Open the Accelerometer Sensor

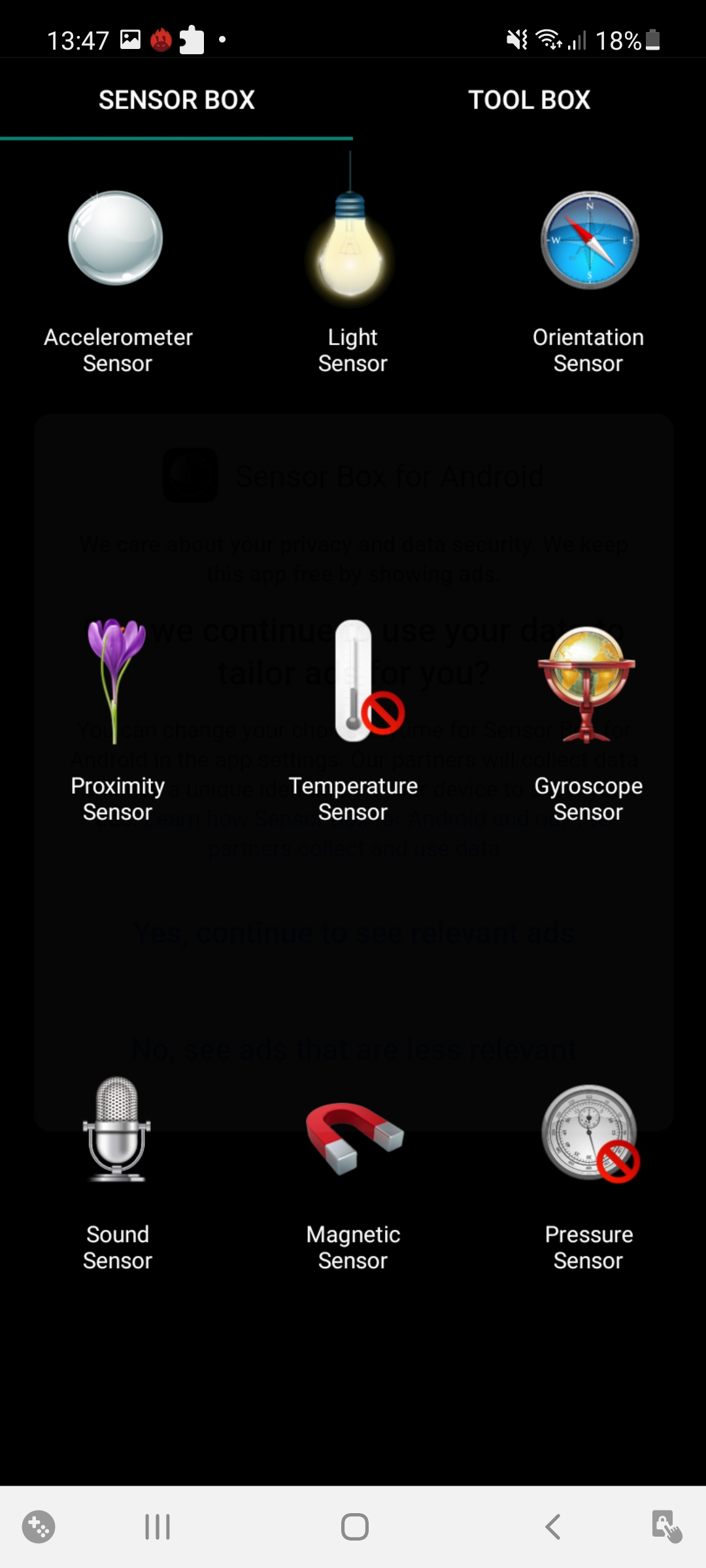coord(118,281)
